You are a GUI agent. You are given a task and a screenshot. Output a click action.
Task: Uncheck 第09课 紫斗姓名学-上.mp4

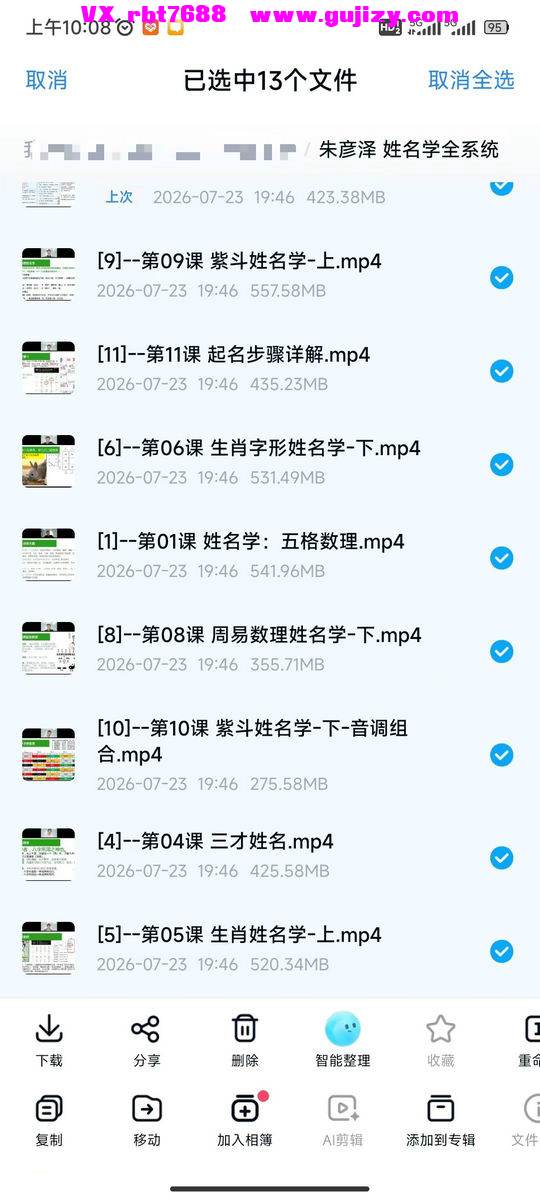pyautogui.click(x=502, y=278)
